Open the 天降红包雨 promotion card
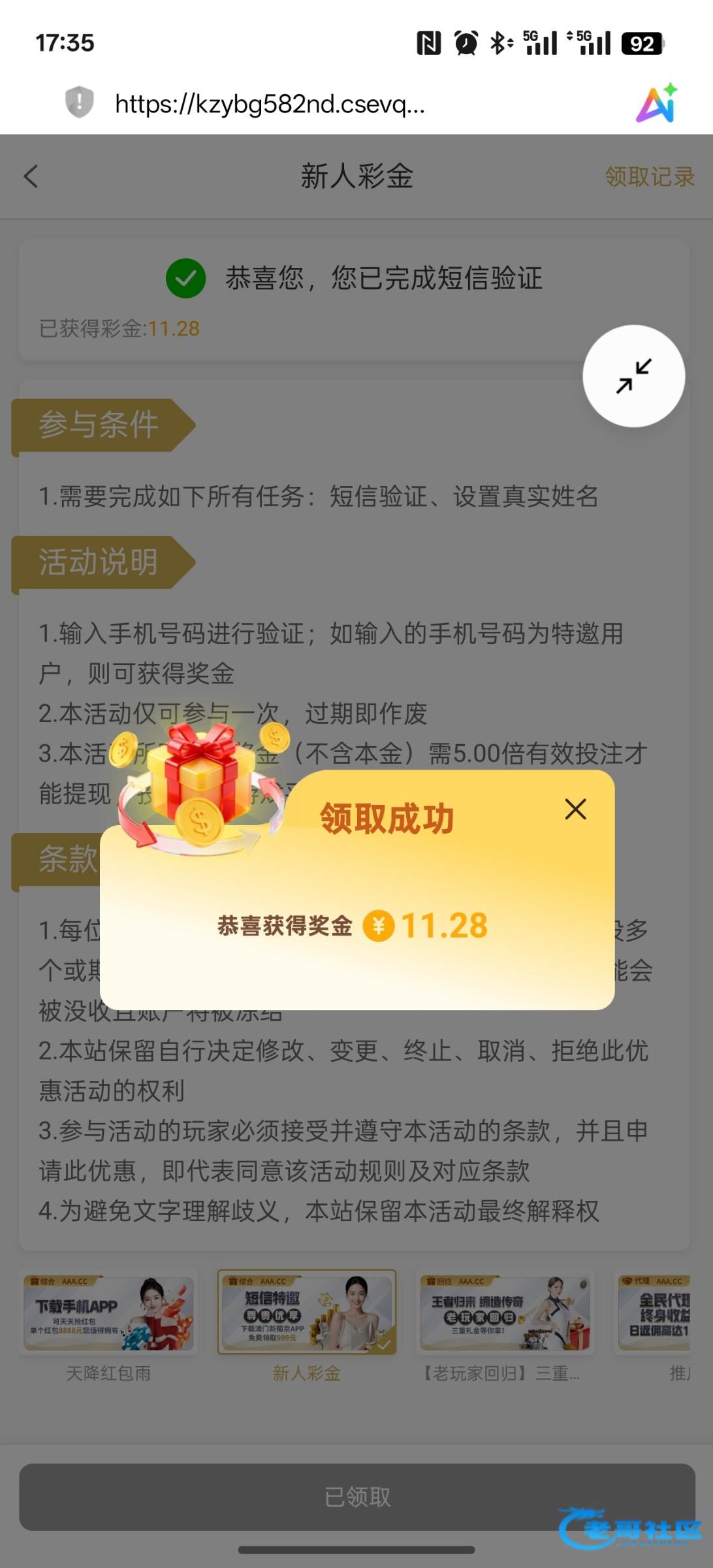 [x=109, y=1326]
